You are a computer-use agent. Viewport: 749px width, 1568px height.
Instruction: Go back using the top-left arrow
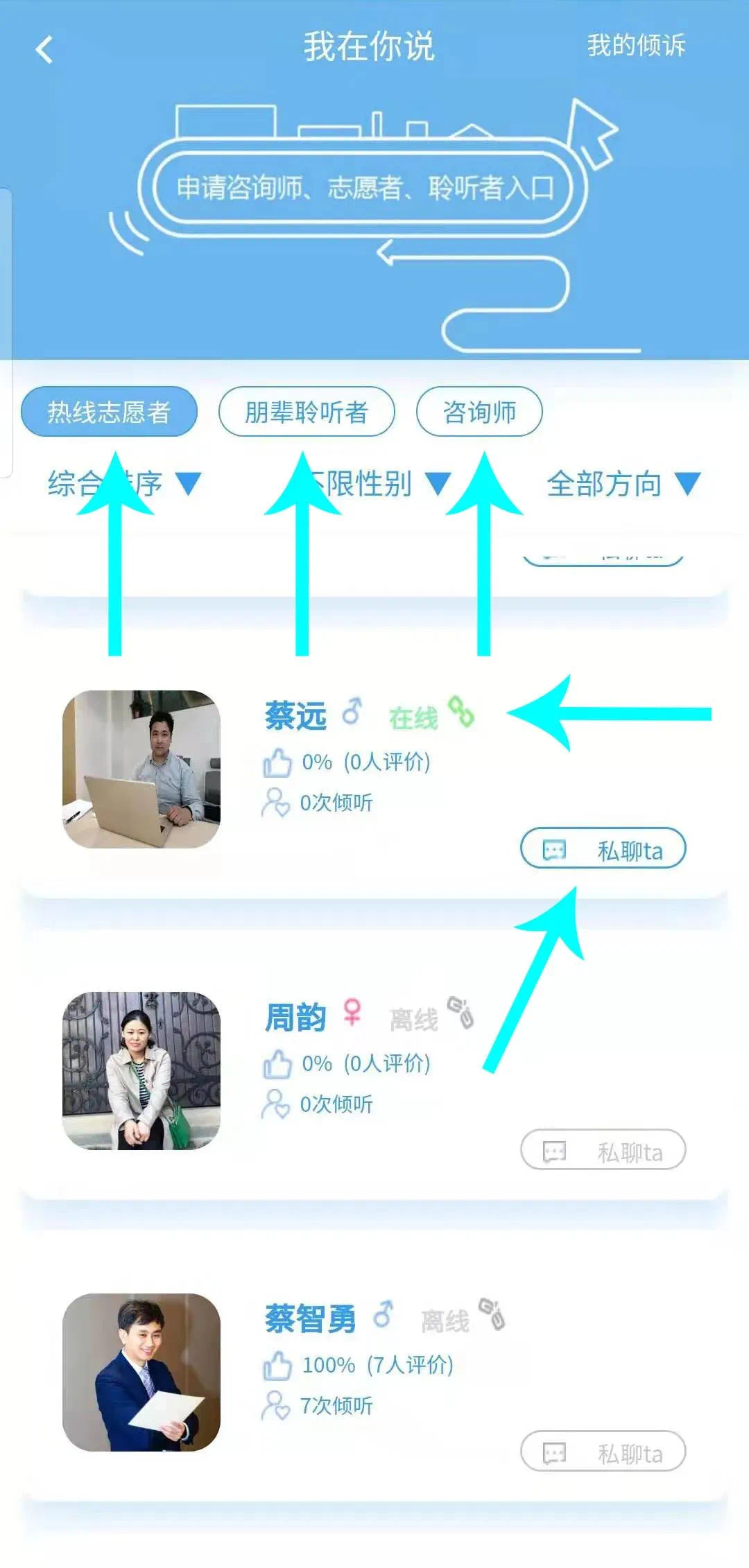(x=44, y=49)
